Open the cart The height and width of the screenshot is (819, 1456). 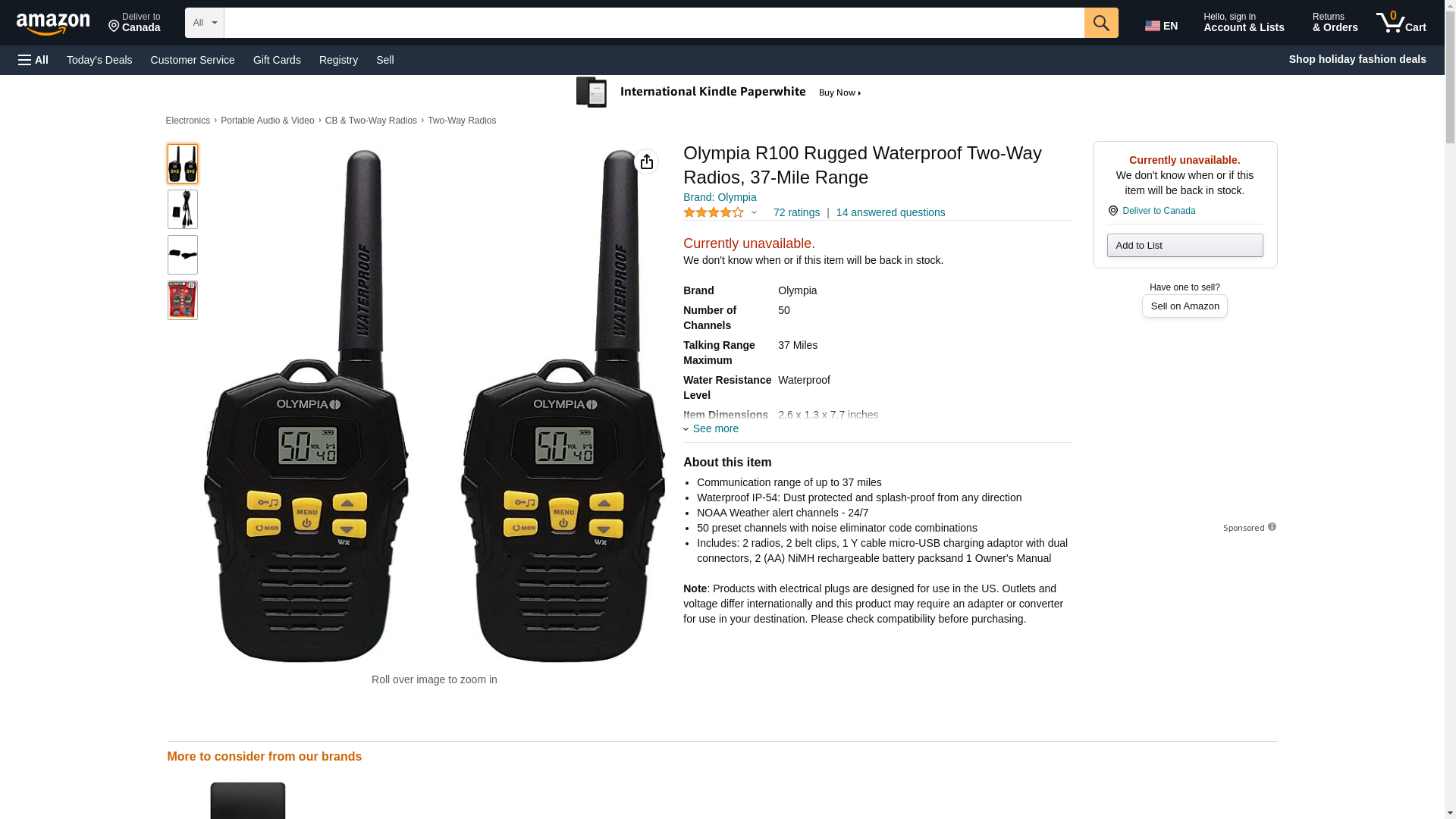1401,23
